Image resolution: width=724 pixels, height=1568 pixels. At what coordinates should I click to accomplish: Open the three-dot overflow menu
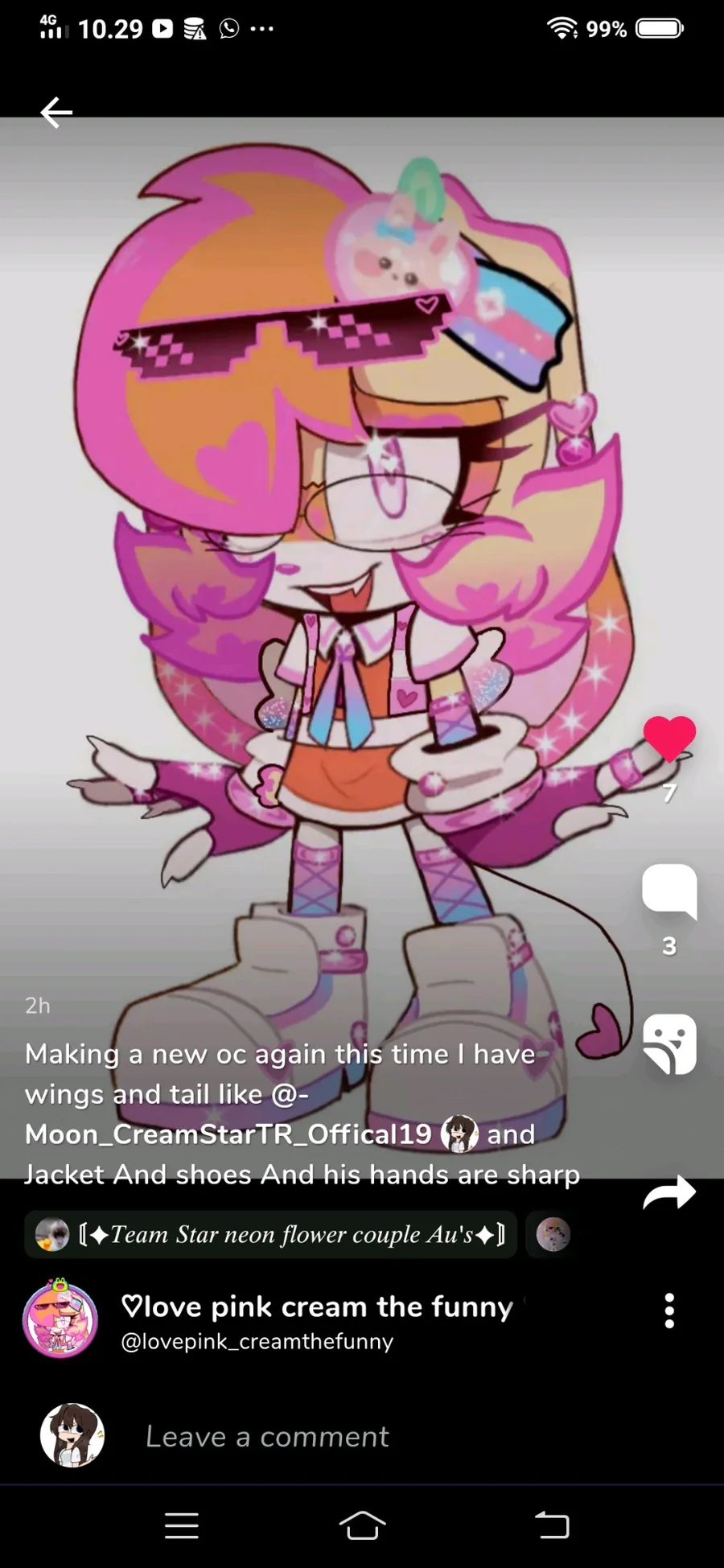(x=668, y=1311)
